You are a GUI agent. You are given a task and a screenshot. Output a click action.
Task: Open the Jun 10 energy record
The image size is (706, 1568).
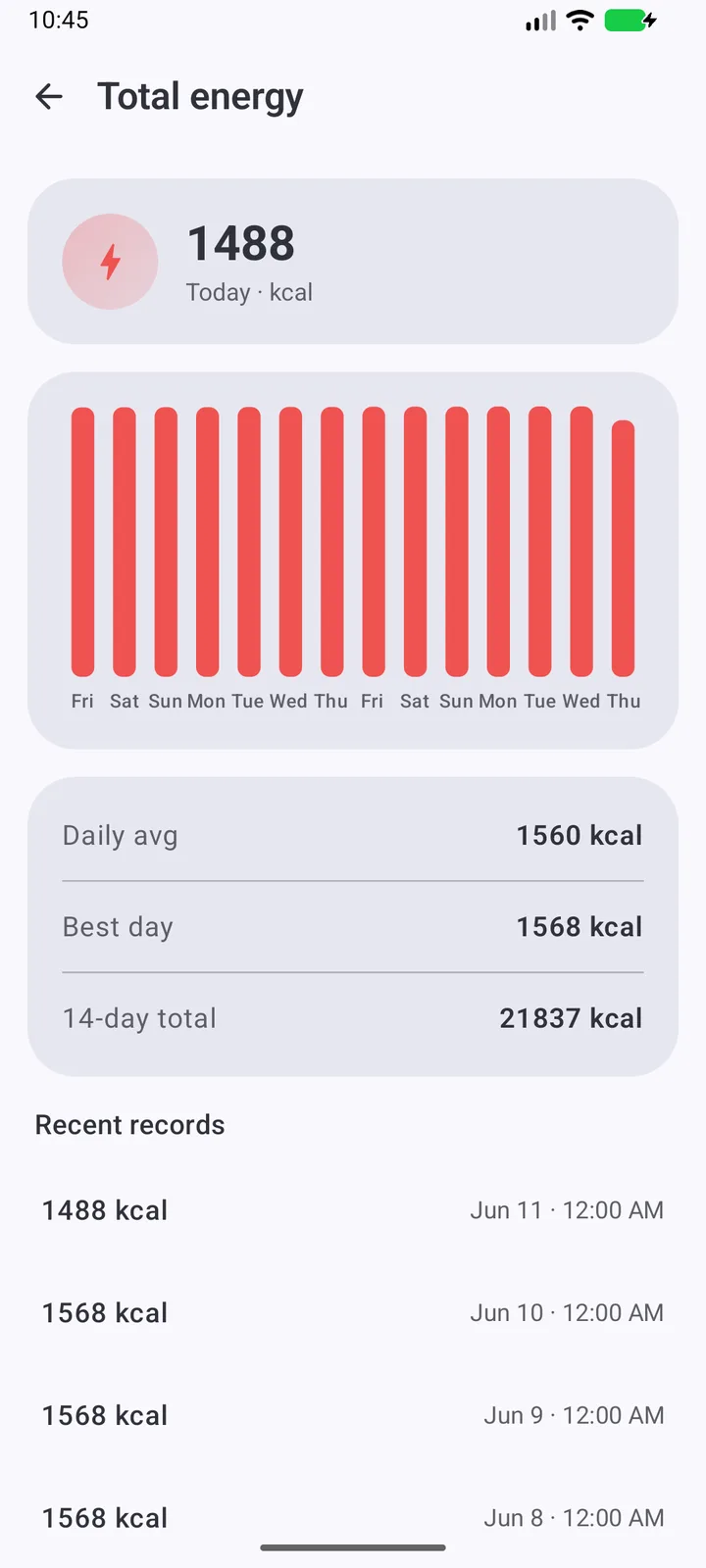[x=353, y=1313]
